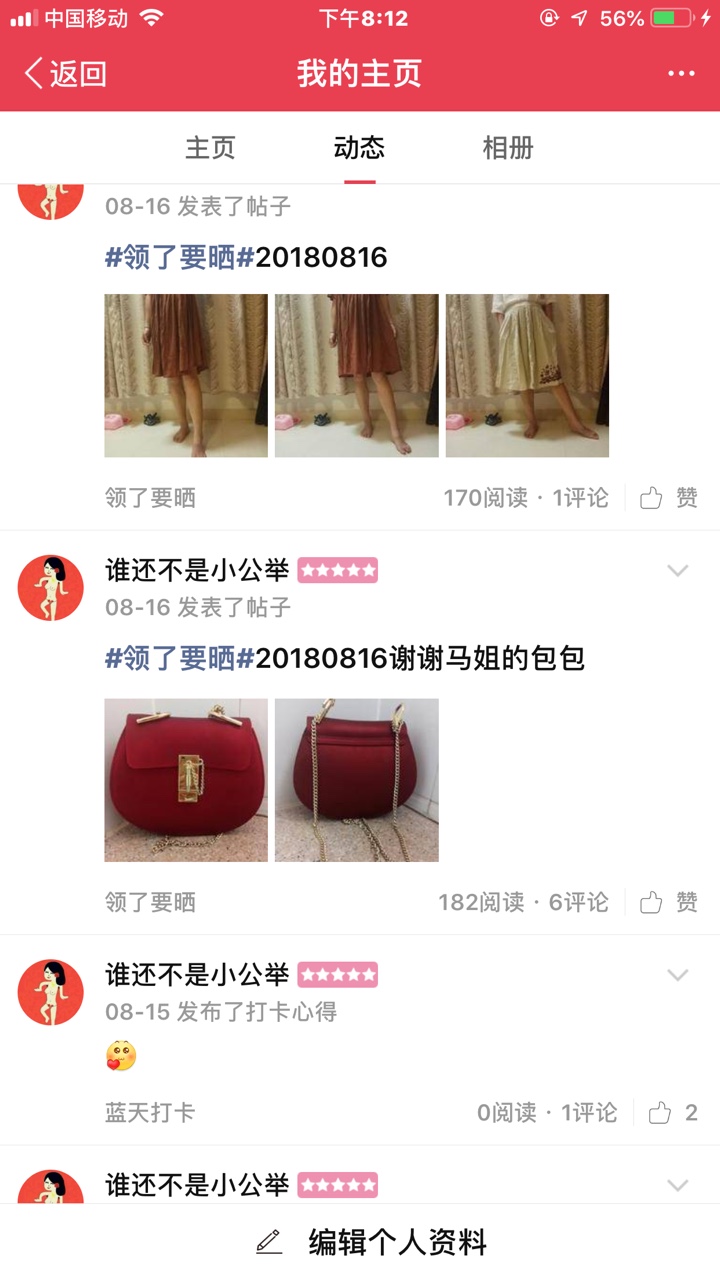Switch to the 主页 tab
720x1280 pixels.
(210, 148)
